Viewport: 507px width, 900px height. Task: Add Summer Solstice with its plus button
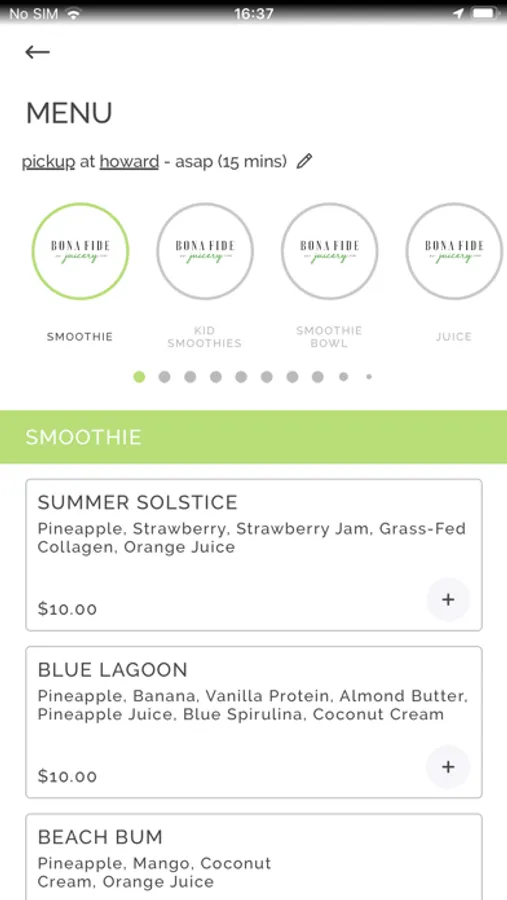448,600
